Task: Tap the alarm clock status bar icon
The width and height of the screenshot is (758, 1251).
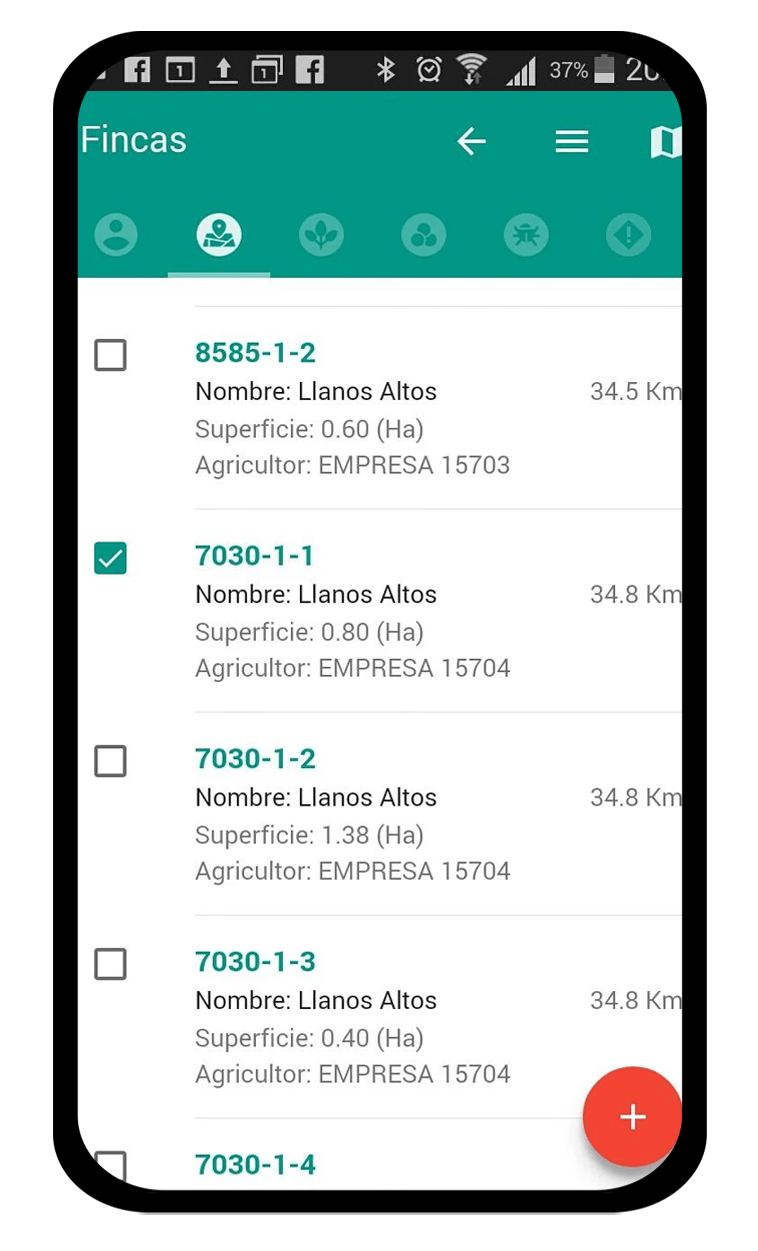Action: click(429, 69)
